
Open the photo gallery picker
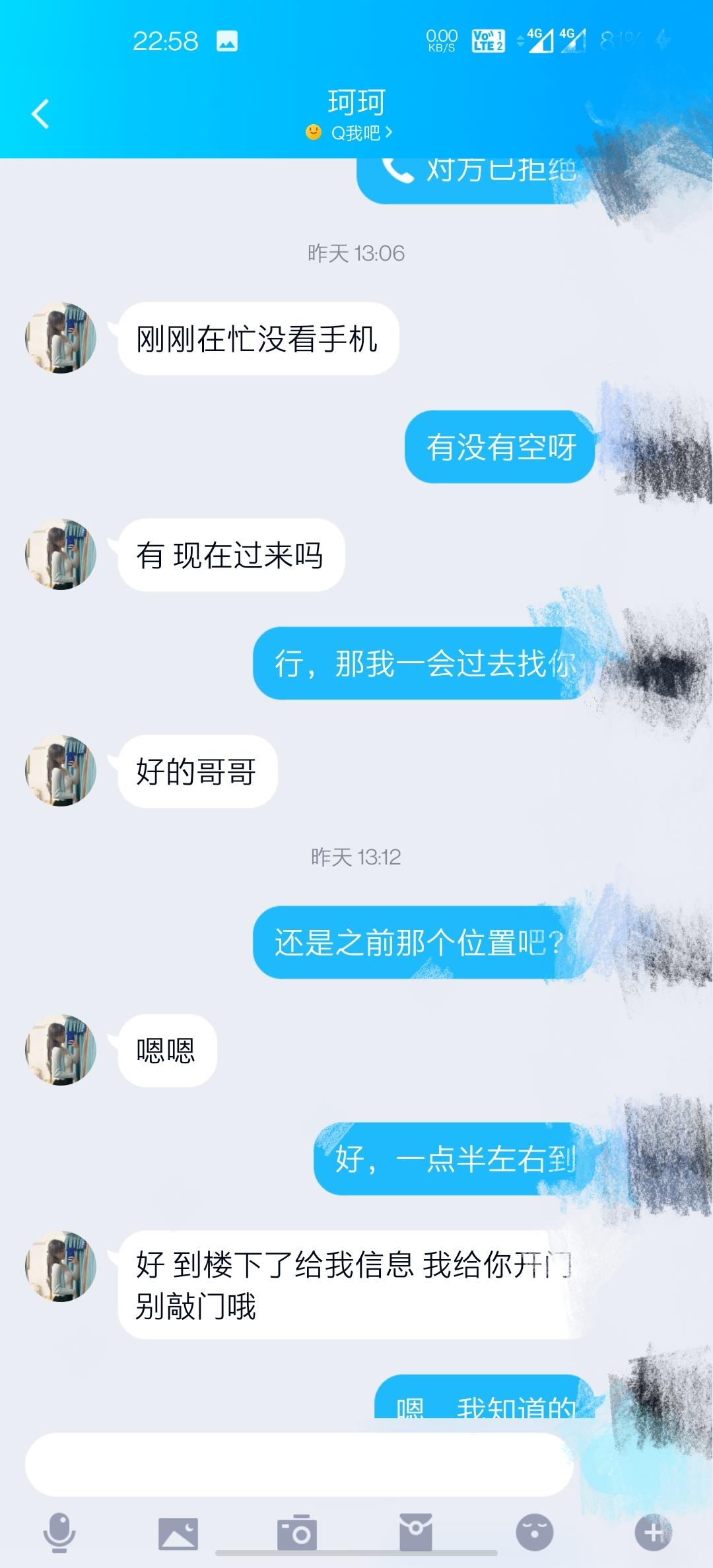pos(178,1533)
